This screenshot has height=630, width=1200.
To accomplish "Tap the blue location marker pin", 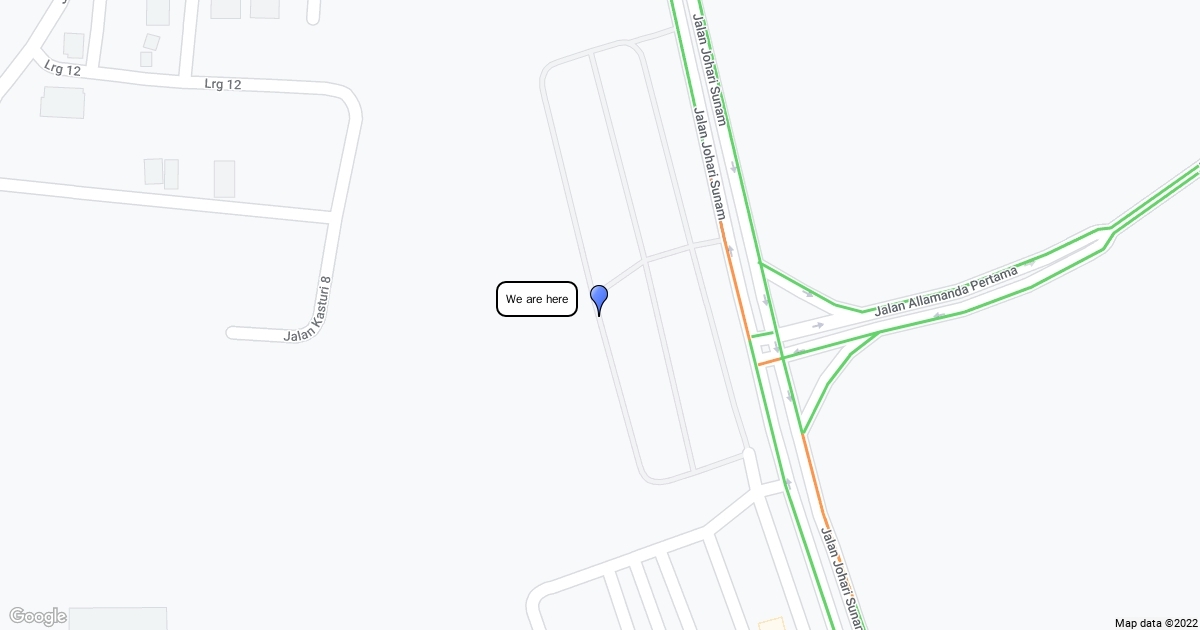I will [x=599, y=297].
